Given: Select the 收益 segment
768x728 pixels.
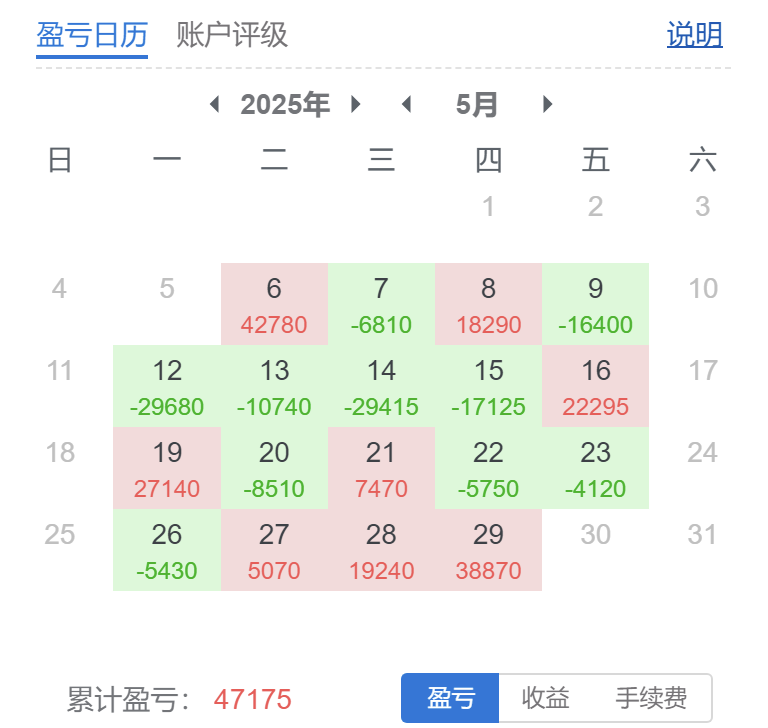Looking at the screenshot, I should pyautogui.click(x=546, y=697).
